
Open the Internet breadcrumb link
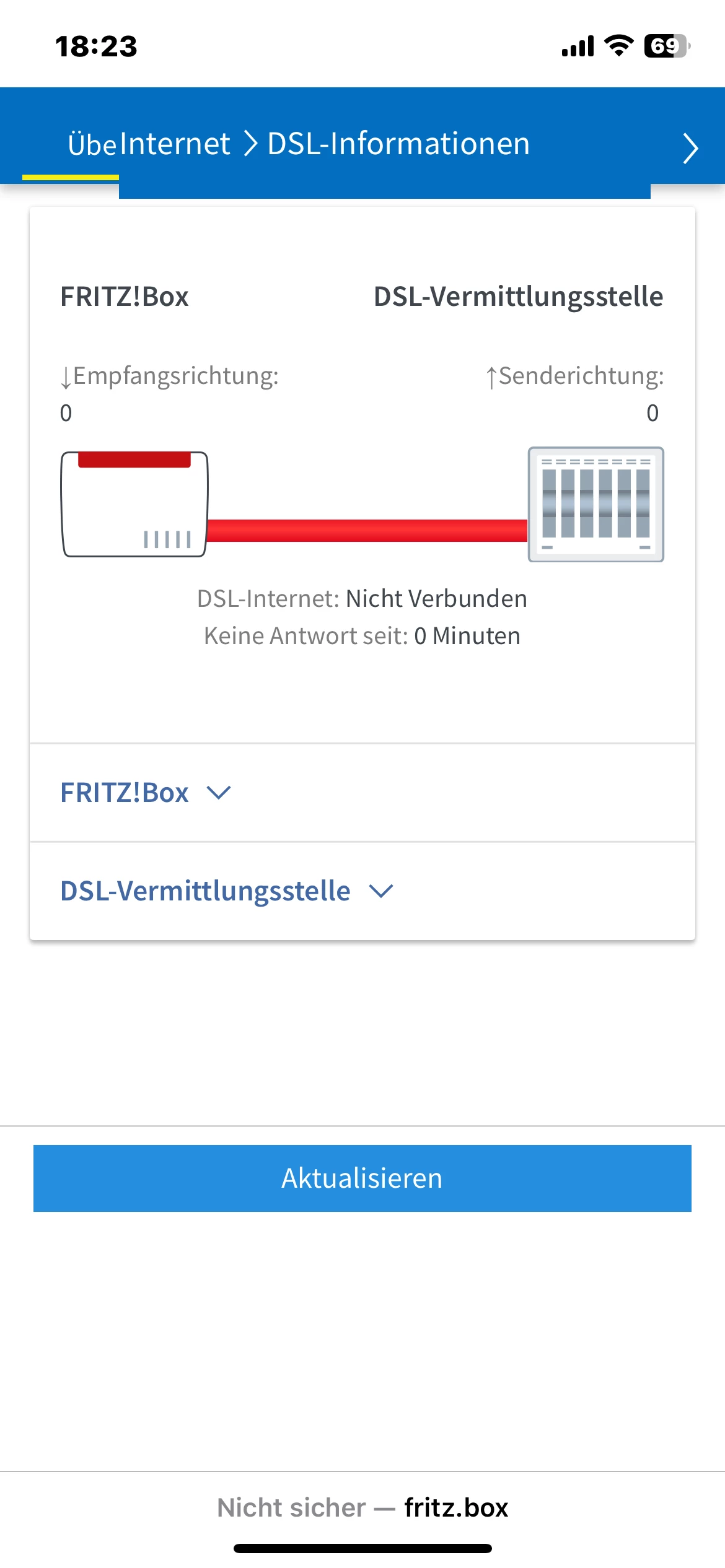click(x=175, y=144)
